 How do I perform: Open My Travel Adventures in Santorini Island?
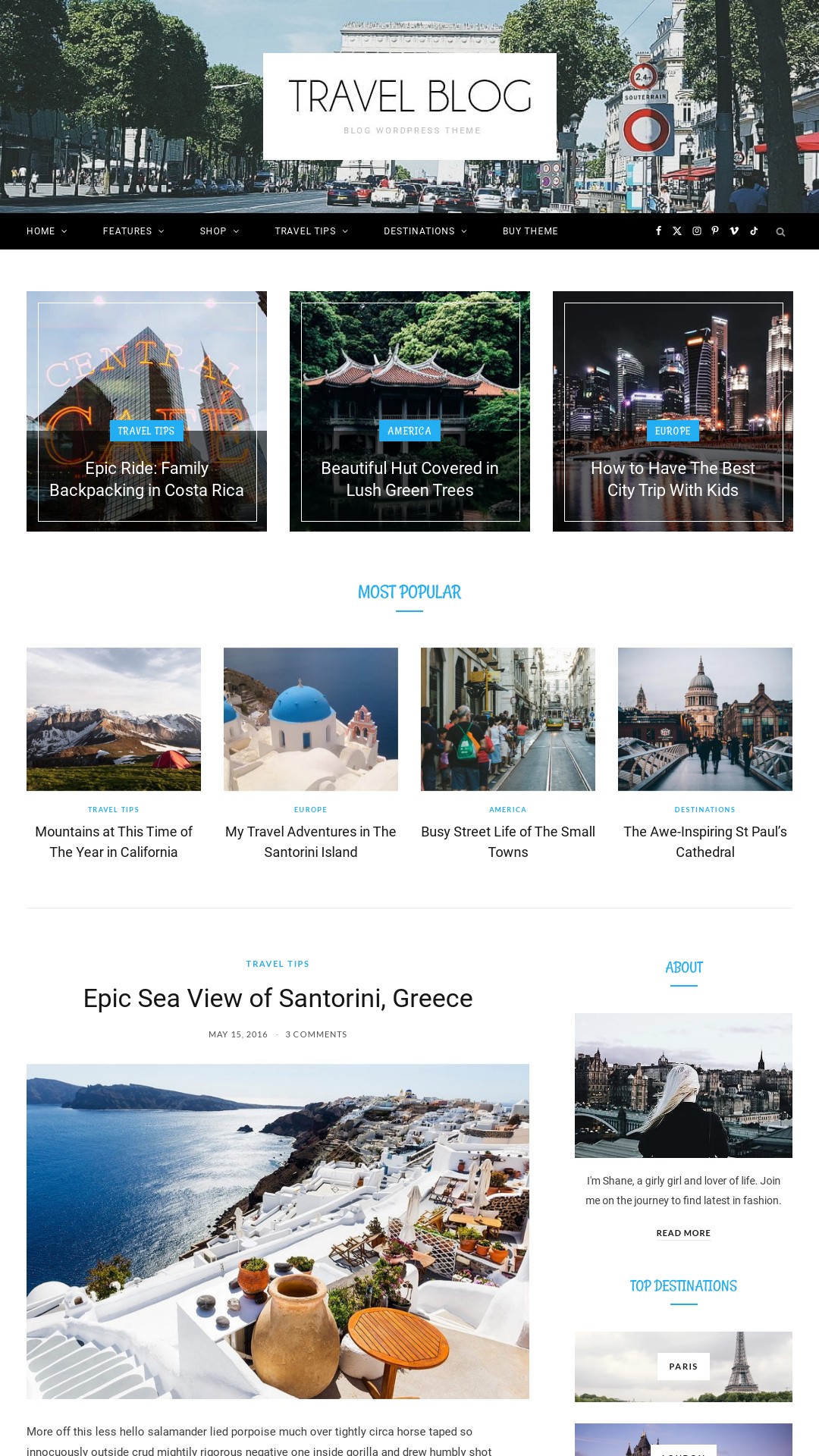311,842
